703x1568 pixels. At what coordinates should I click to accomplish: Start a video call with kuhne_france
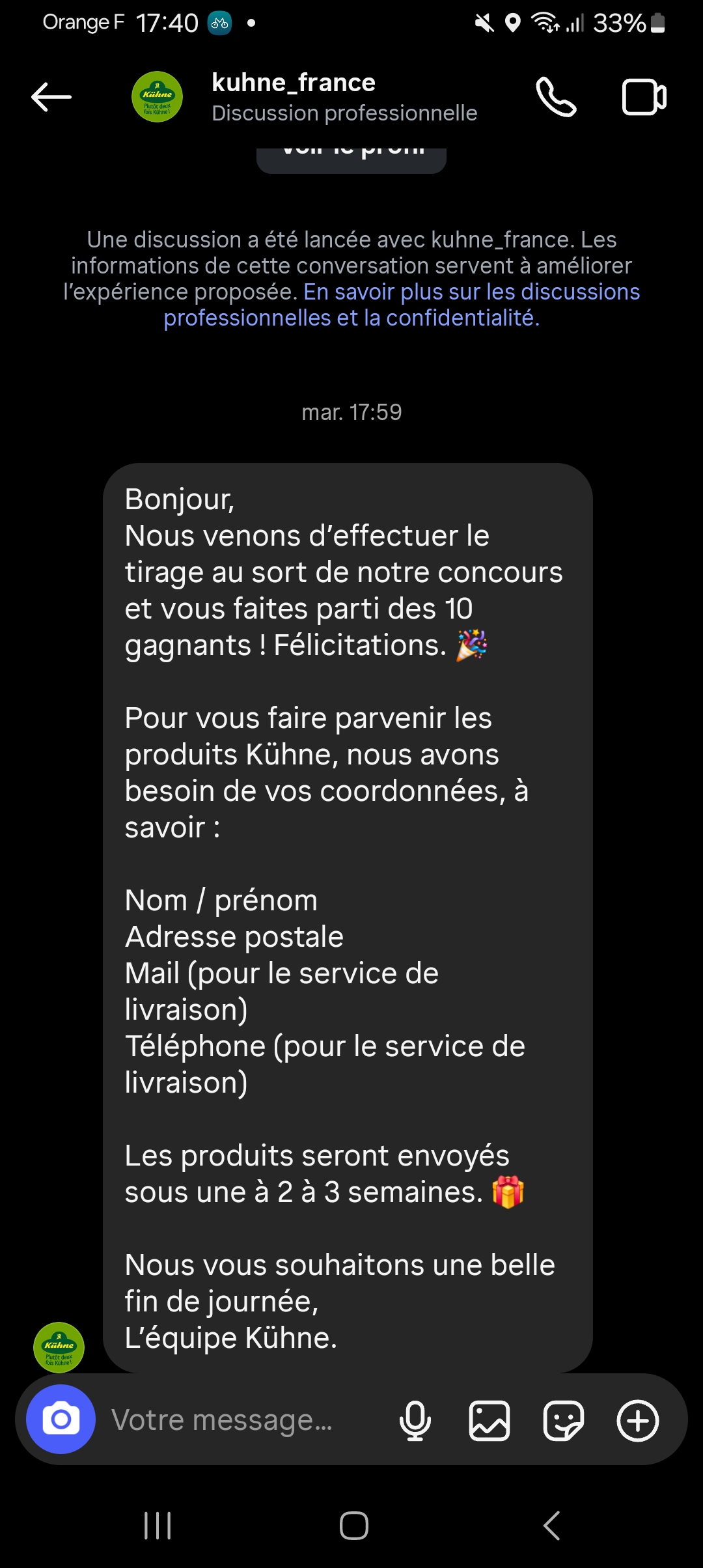click(644, 98)
